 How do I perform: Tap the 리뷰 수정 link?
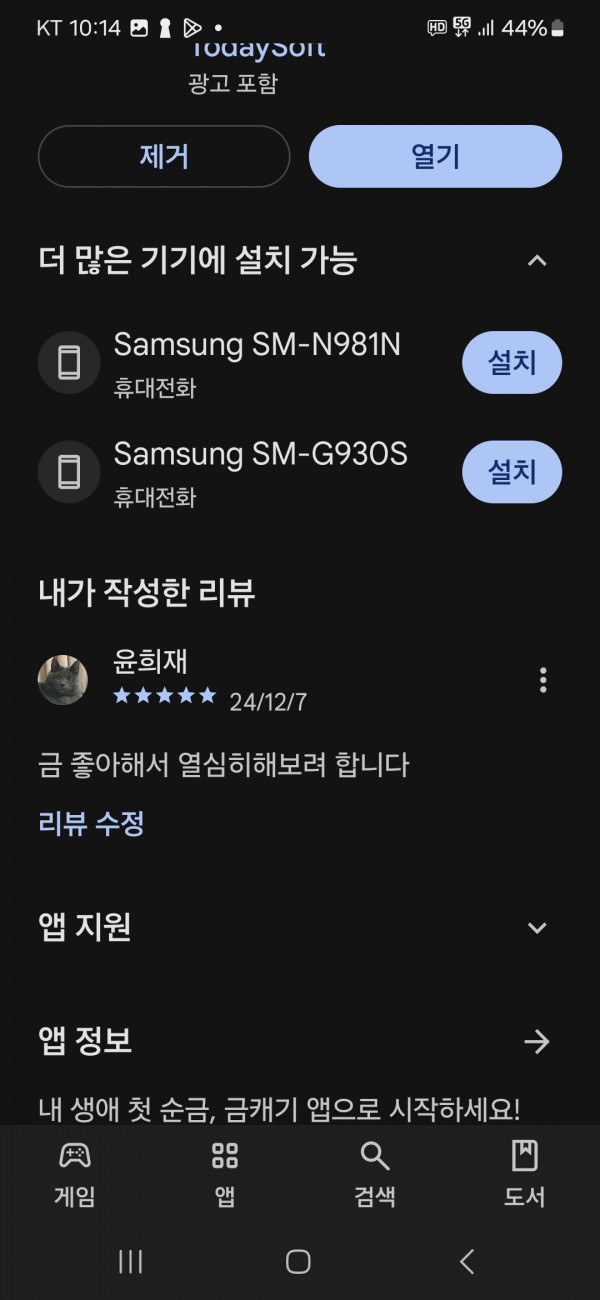click(91, 824)
